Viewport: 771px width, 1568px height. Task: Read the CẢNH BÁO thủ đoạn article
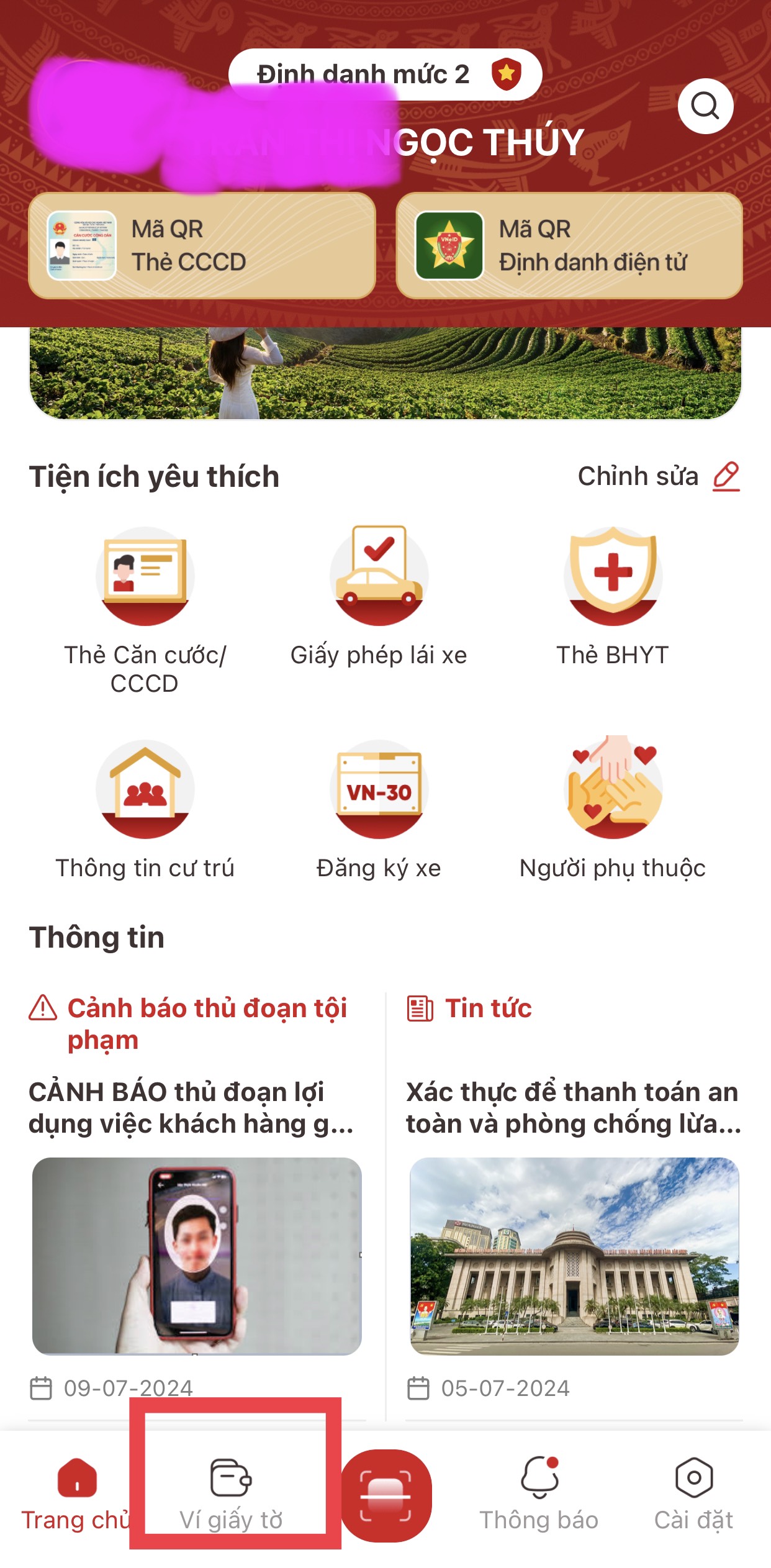pos(191,1108)
